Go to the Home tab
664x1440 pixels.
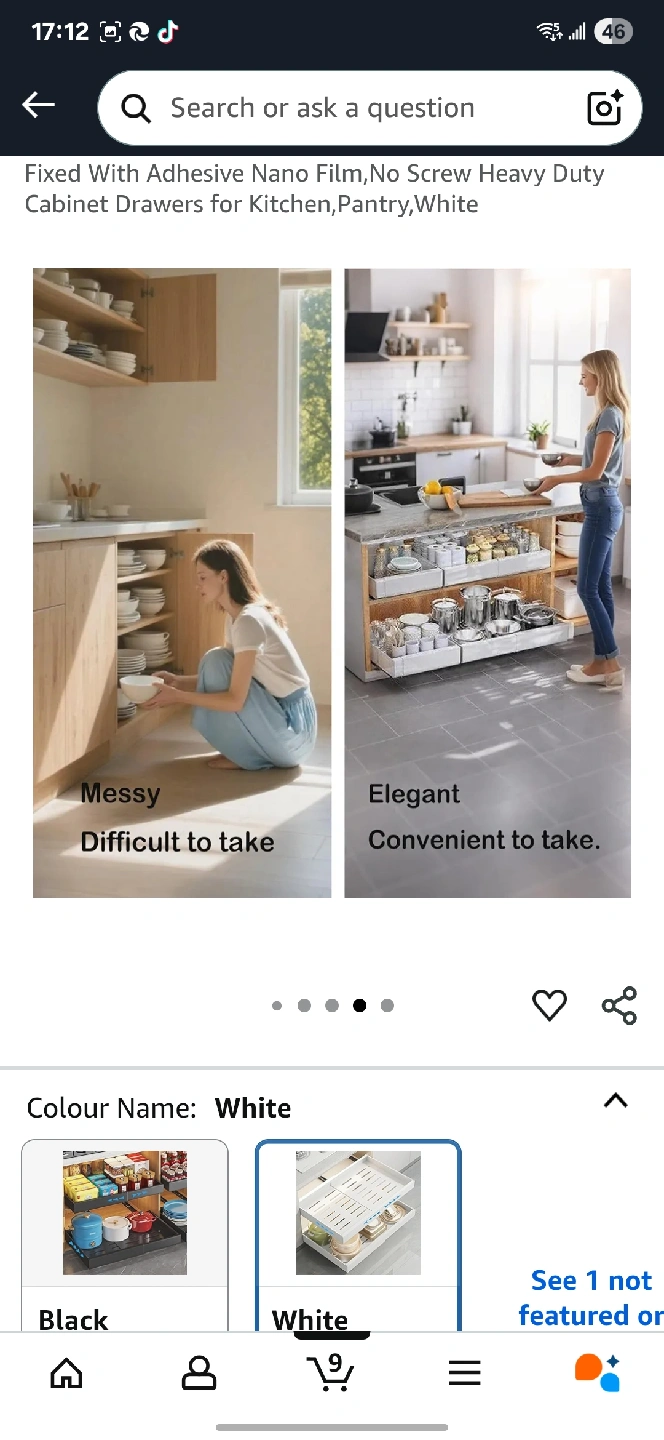[x=66, y=1373]
